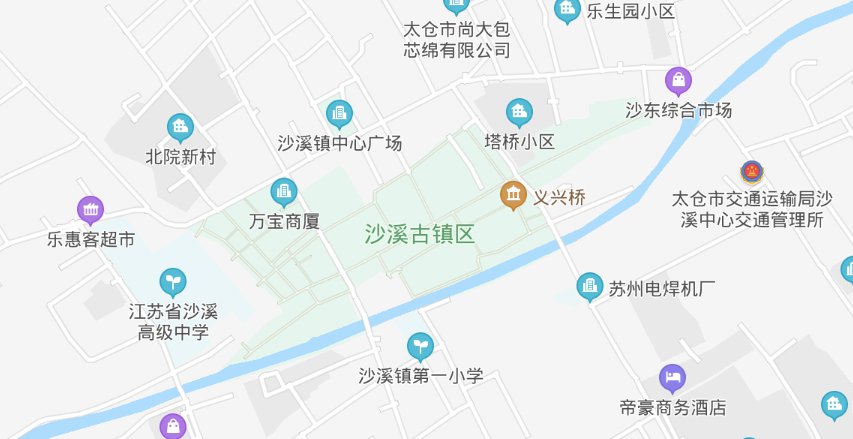Select the 万宝商厦 building marker
The width and height of the screenshot is (853, 439).
coord(285,190)
